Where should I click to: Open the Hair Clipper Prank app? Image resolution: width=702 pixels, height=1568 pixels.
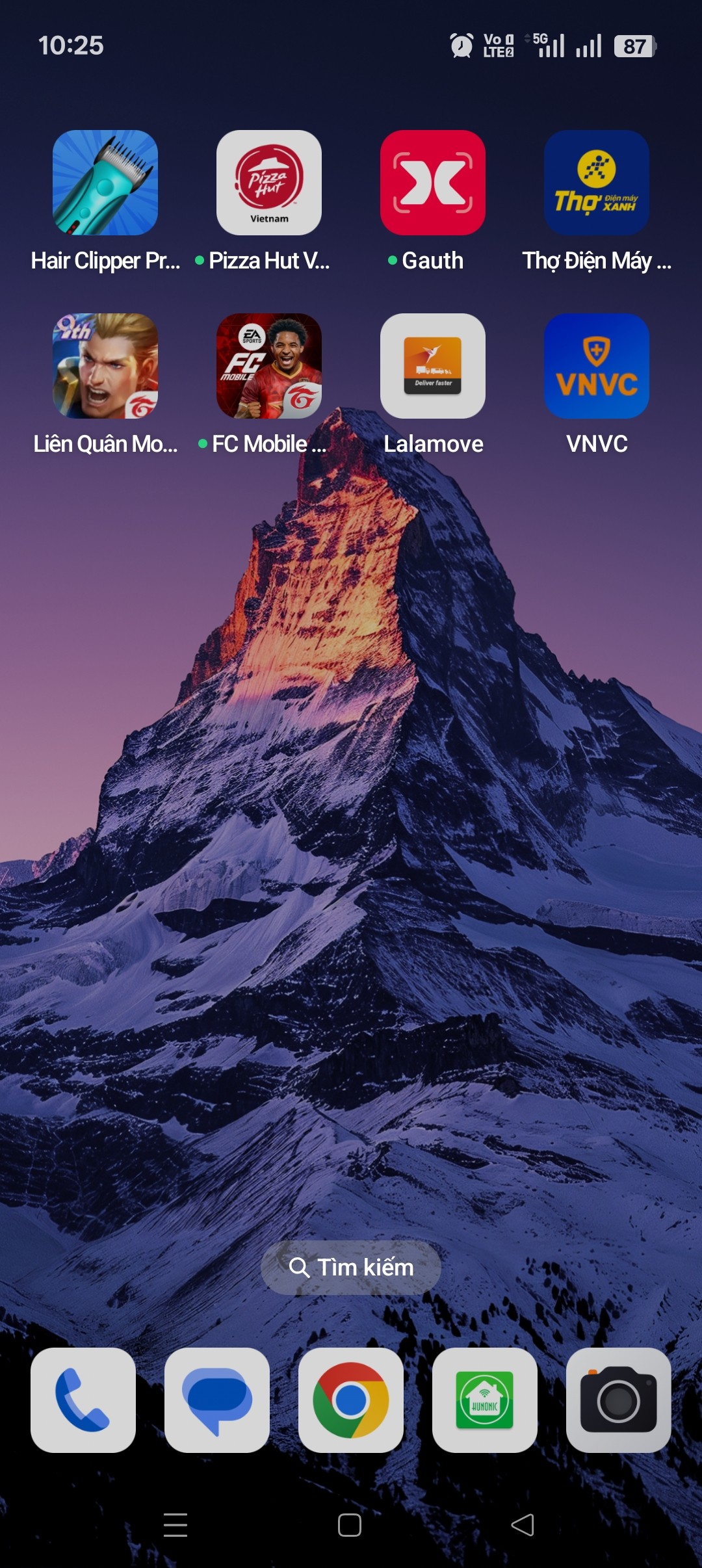pos(105,183)
